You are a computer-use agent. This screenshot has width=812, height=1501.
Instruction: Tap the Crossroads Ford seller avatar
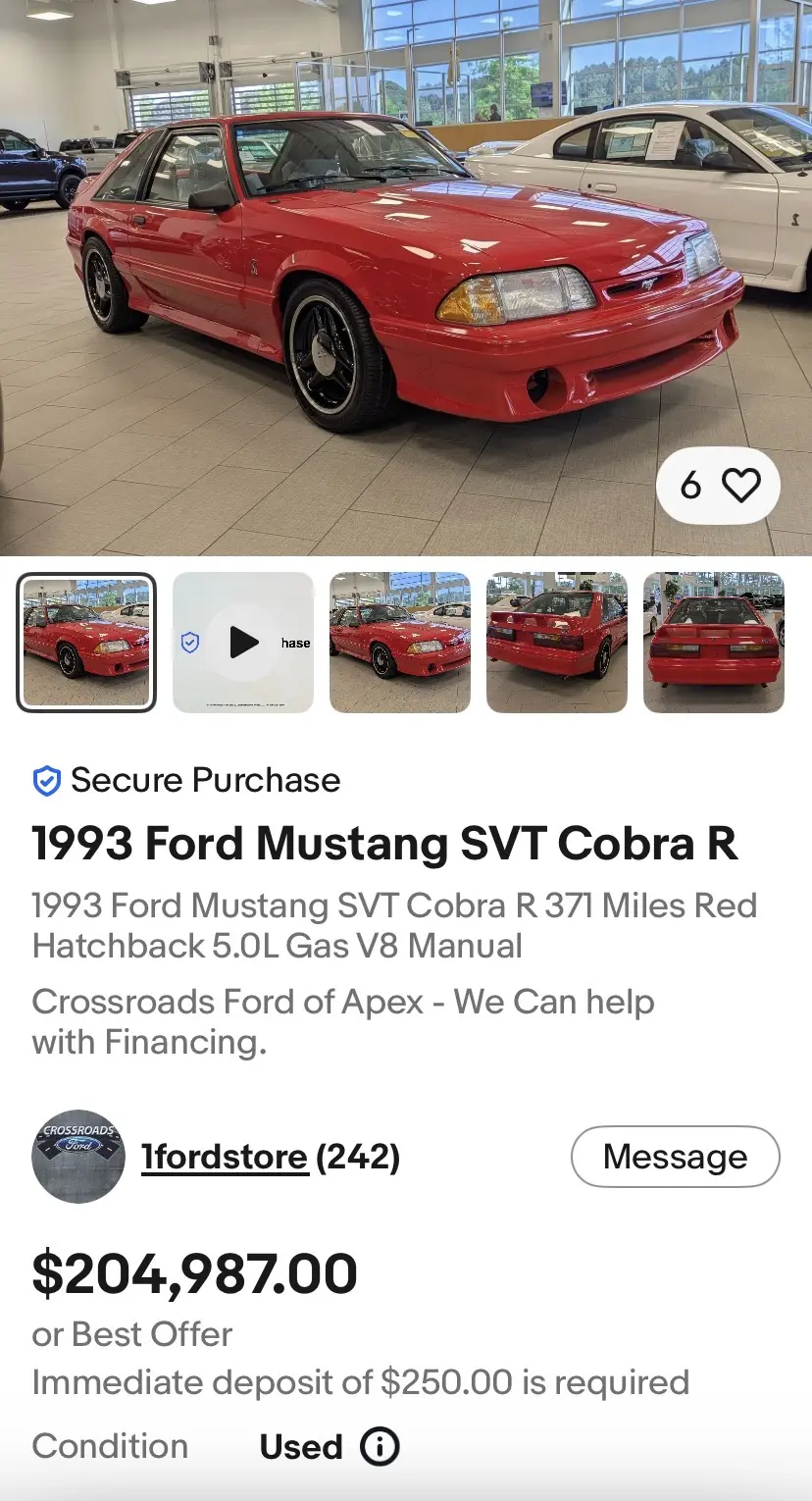(x=78, y=1157)
